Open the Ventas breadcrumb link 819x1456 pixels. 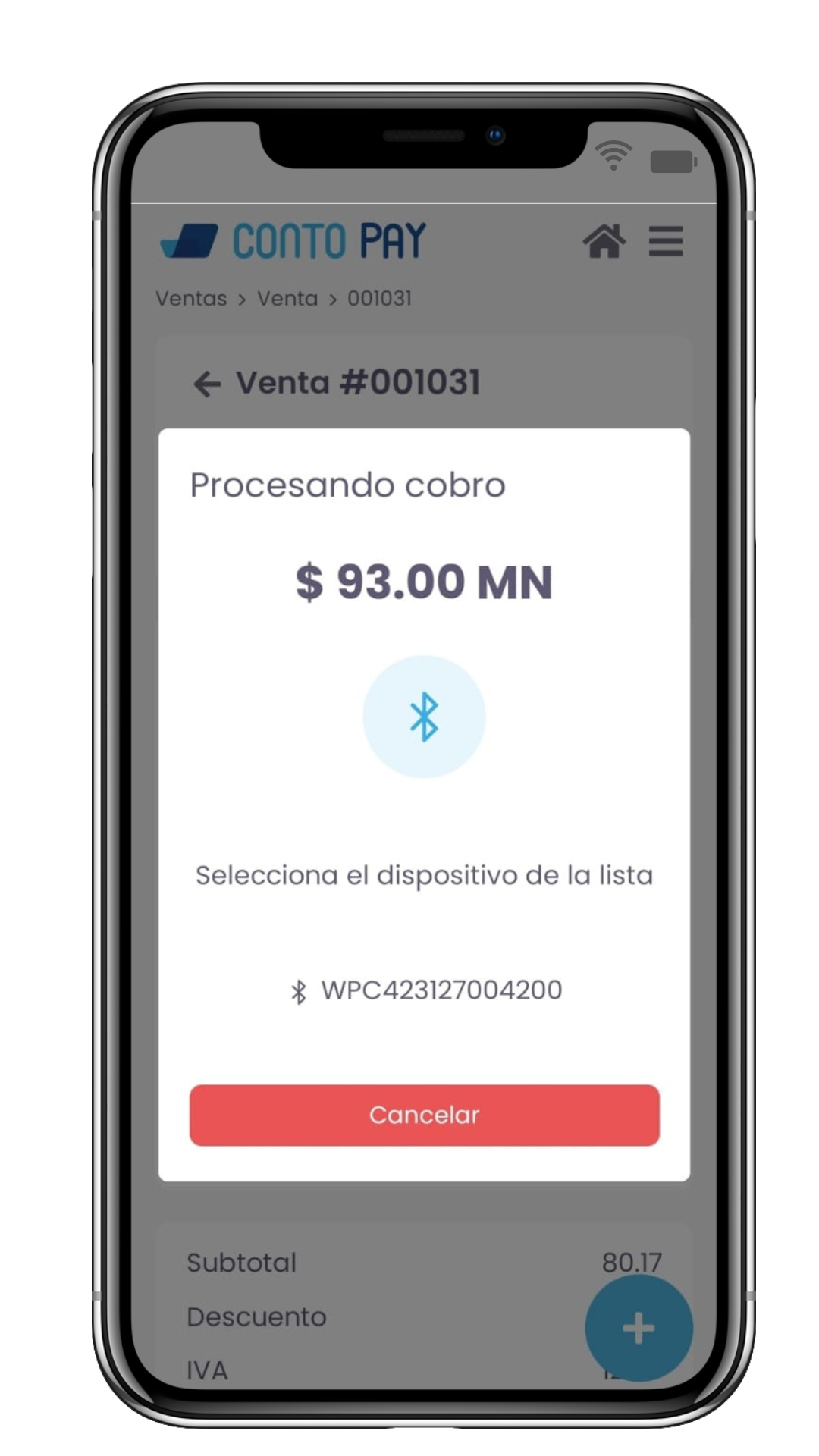pyautogui.click(x=191, y=299)
